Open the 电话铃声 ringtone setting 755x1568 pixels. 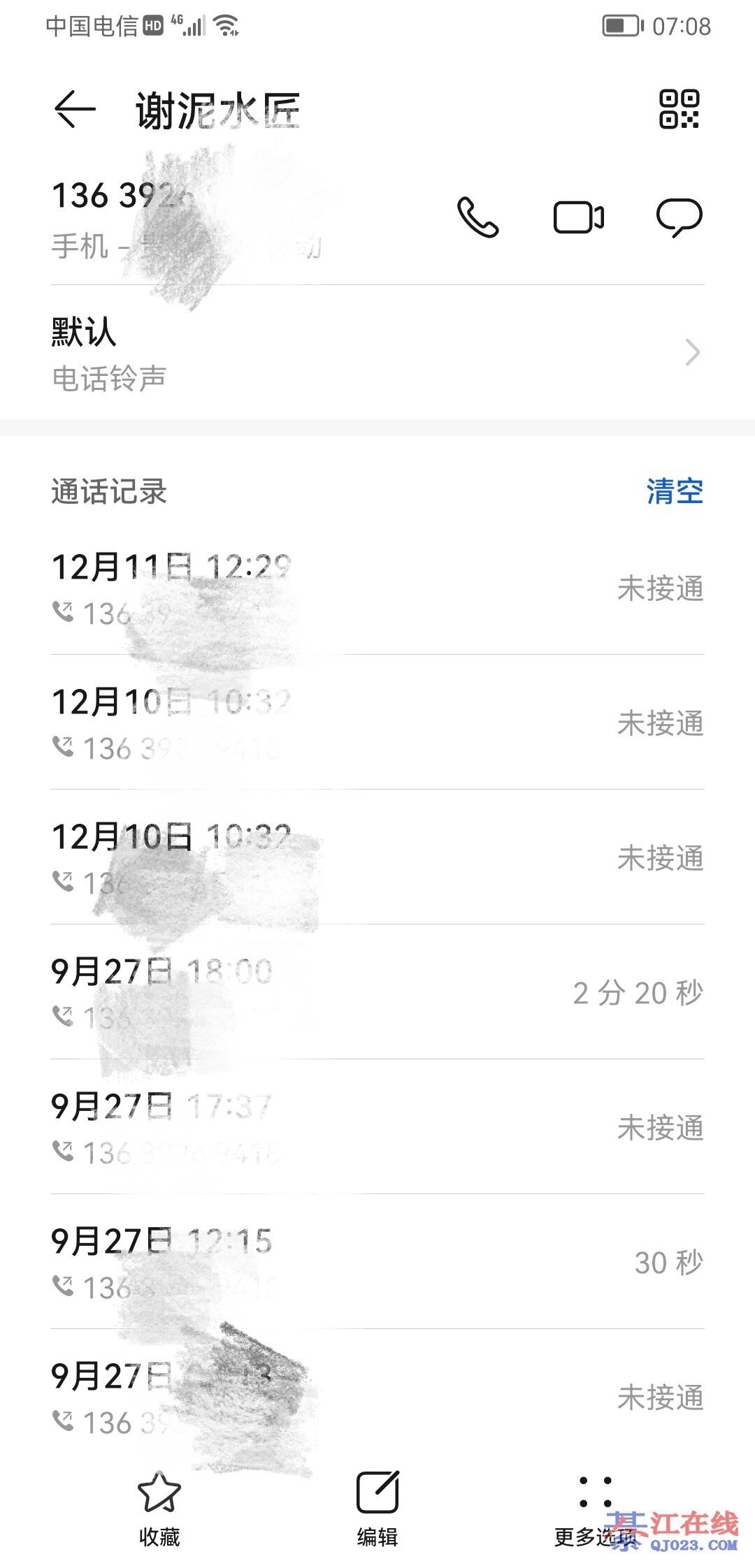pos(377,353)
